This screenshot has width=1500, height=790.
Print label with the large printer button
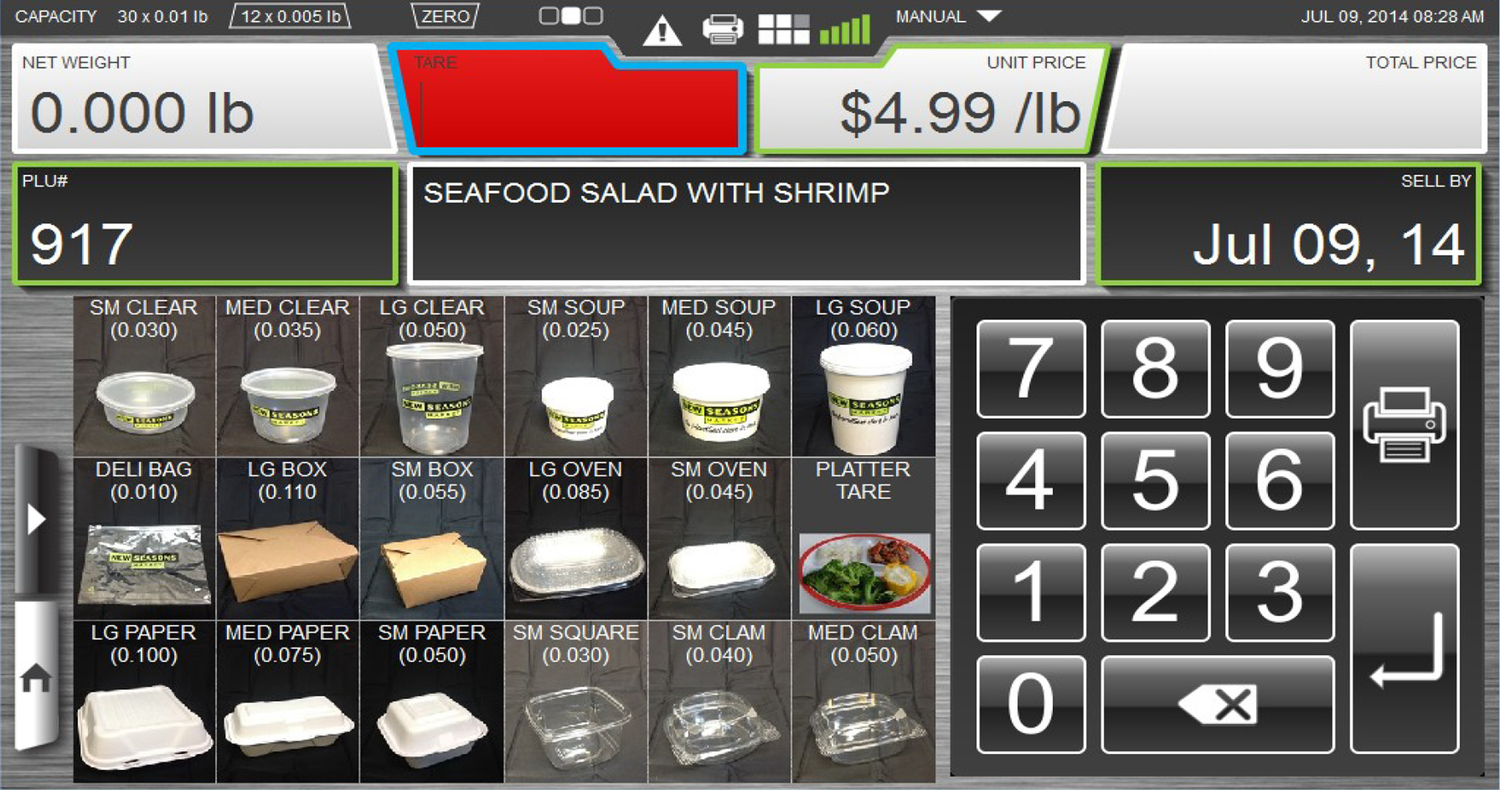pyautogui.click(x=1404, y=424)
